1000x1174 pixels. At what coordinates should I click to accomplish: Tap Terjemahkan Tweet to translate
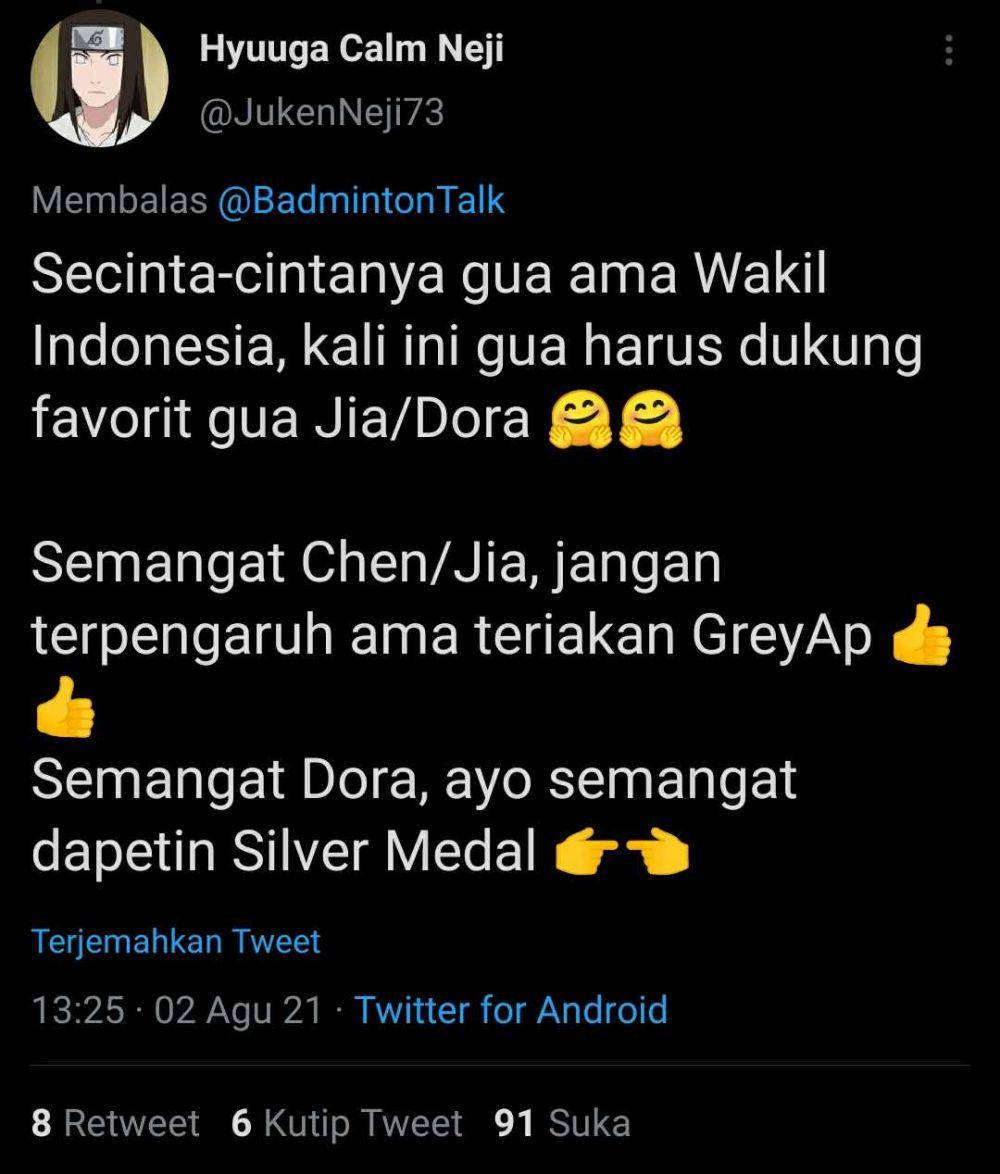point(176,941)
